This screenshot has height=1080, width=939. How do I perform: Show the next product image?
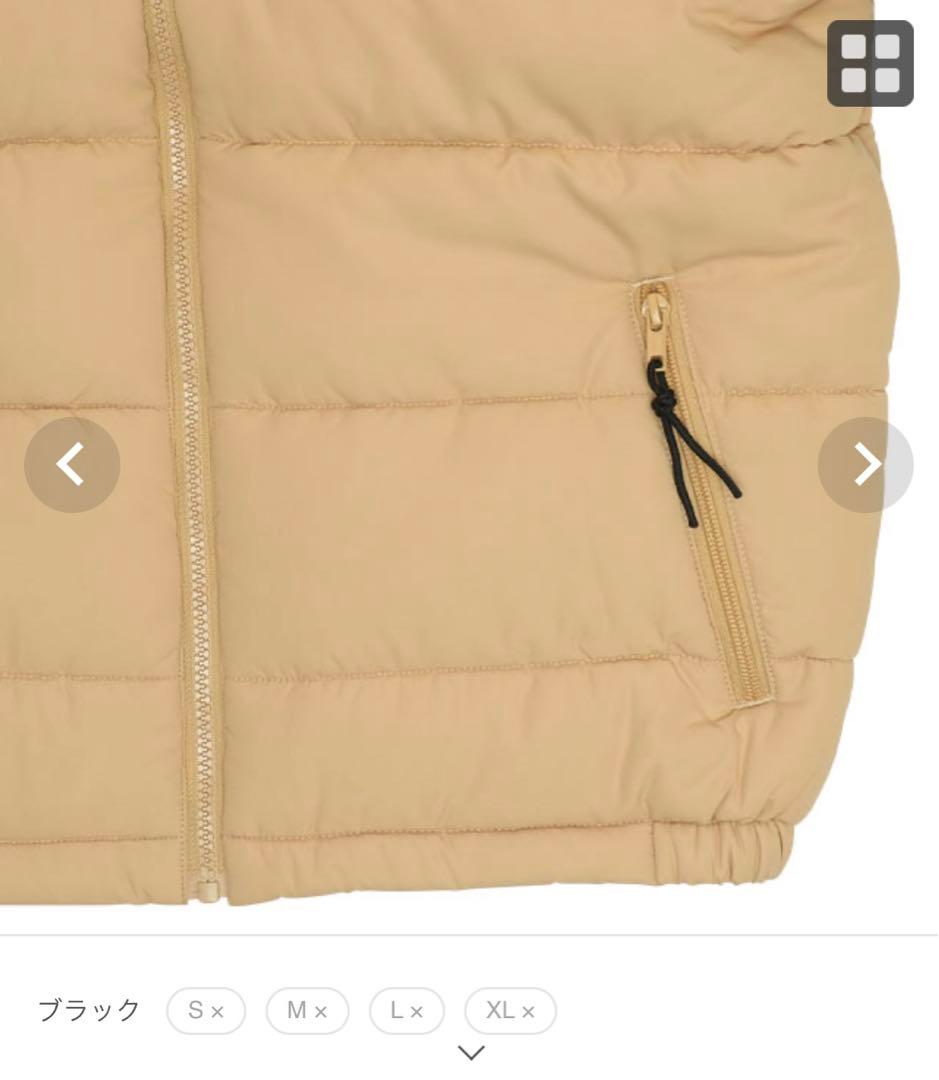(866, 465)
